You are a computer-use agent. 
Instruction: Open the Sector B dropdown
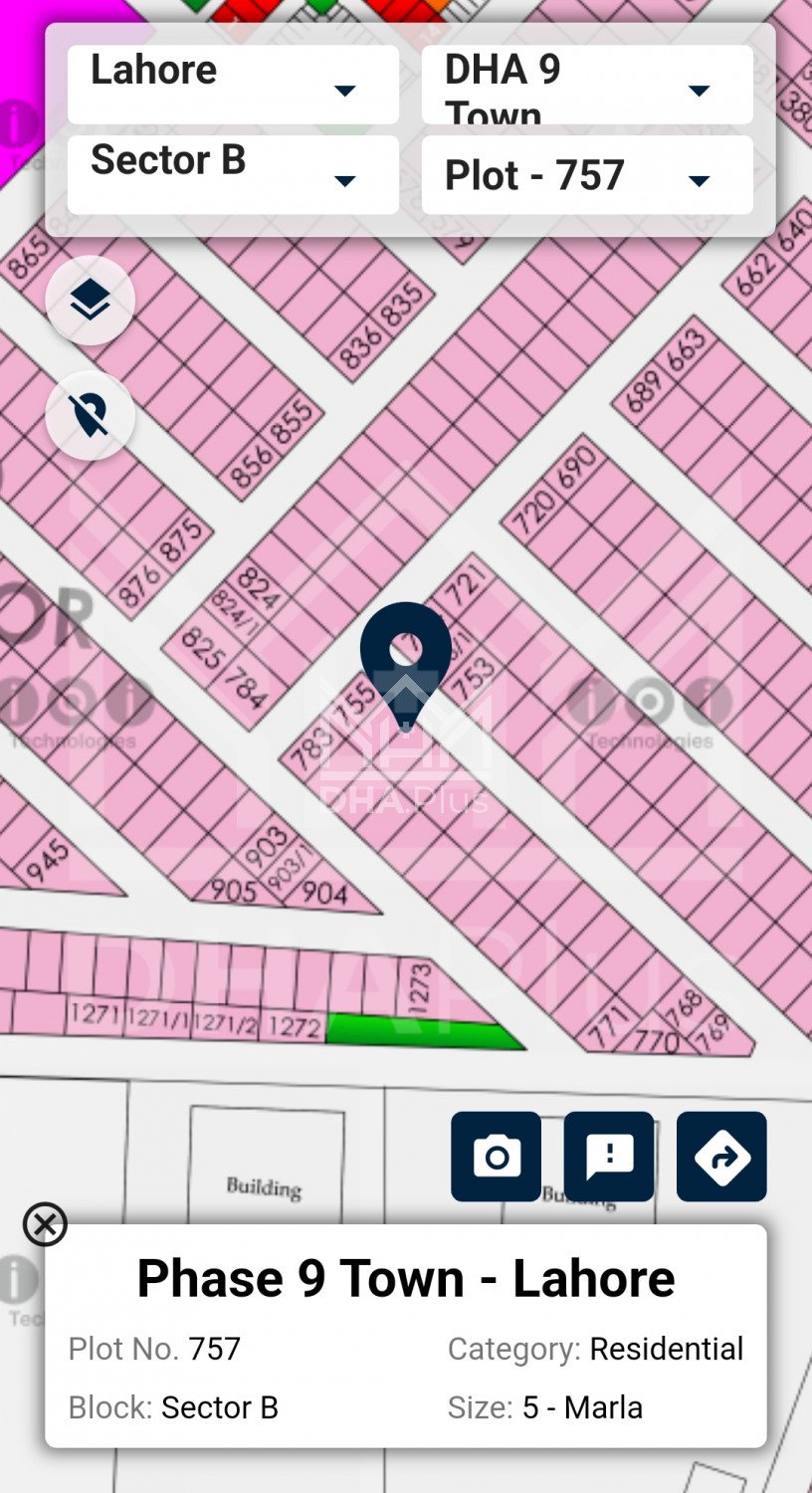click(233, 175)
